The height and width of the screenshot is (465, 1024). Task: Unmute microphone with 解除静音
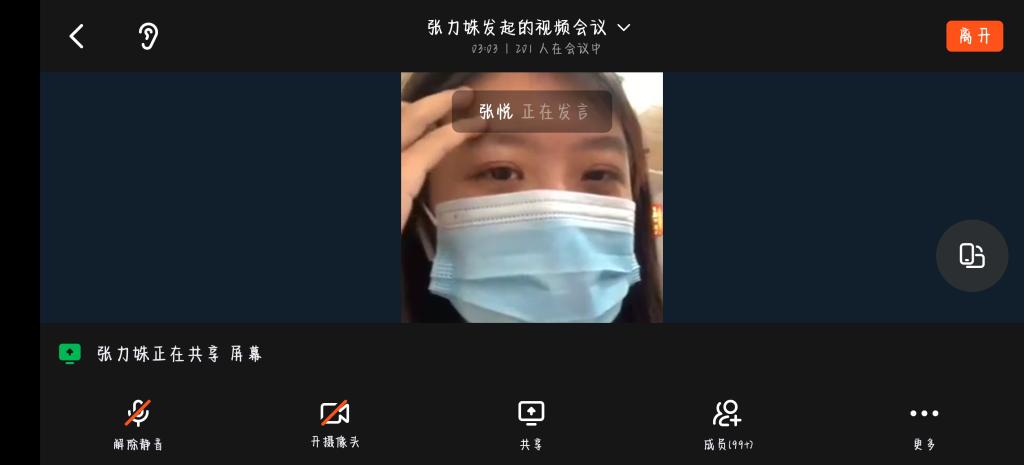pos(138,423)
